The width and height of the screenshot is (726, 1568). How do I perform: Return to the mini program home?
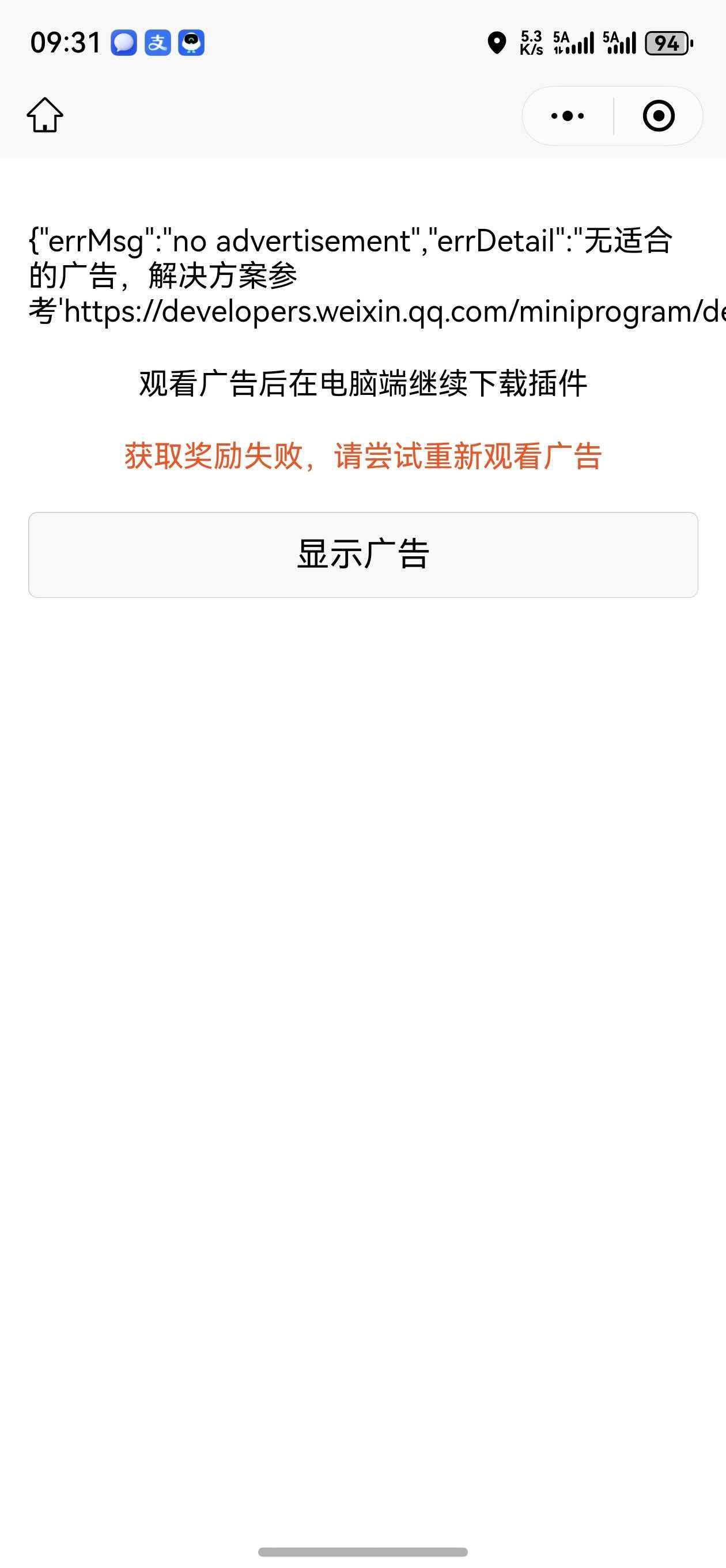[45, 115]
